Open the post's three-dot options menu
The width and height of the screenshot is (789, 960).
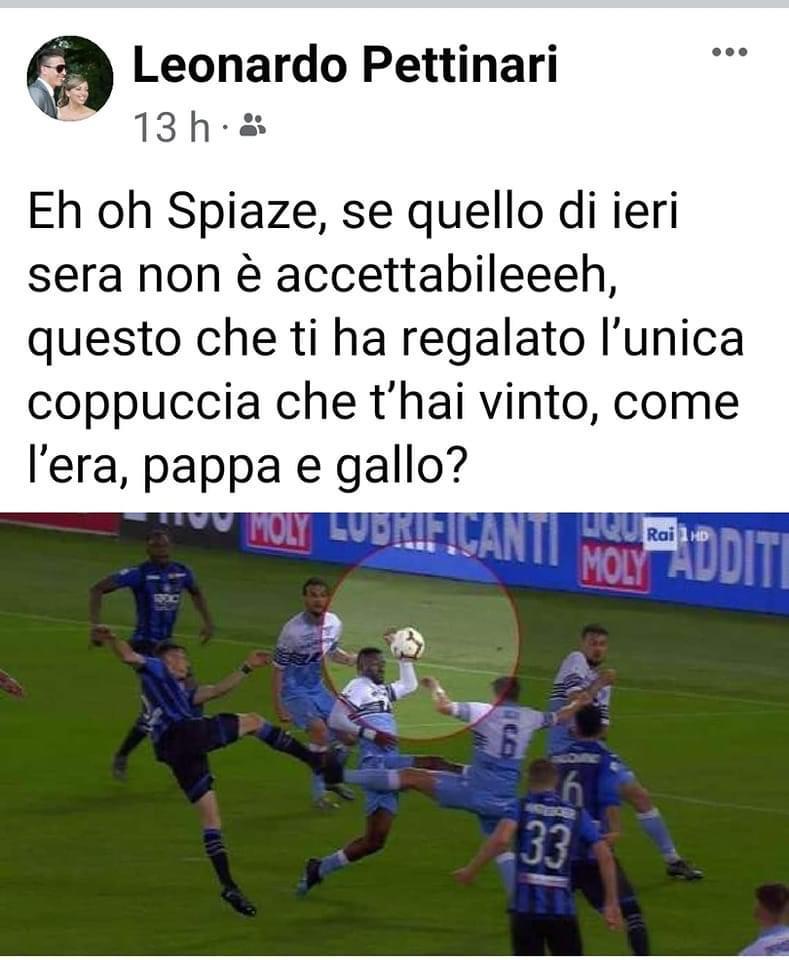pyautogui.click(x=729, y=53)
